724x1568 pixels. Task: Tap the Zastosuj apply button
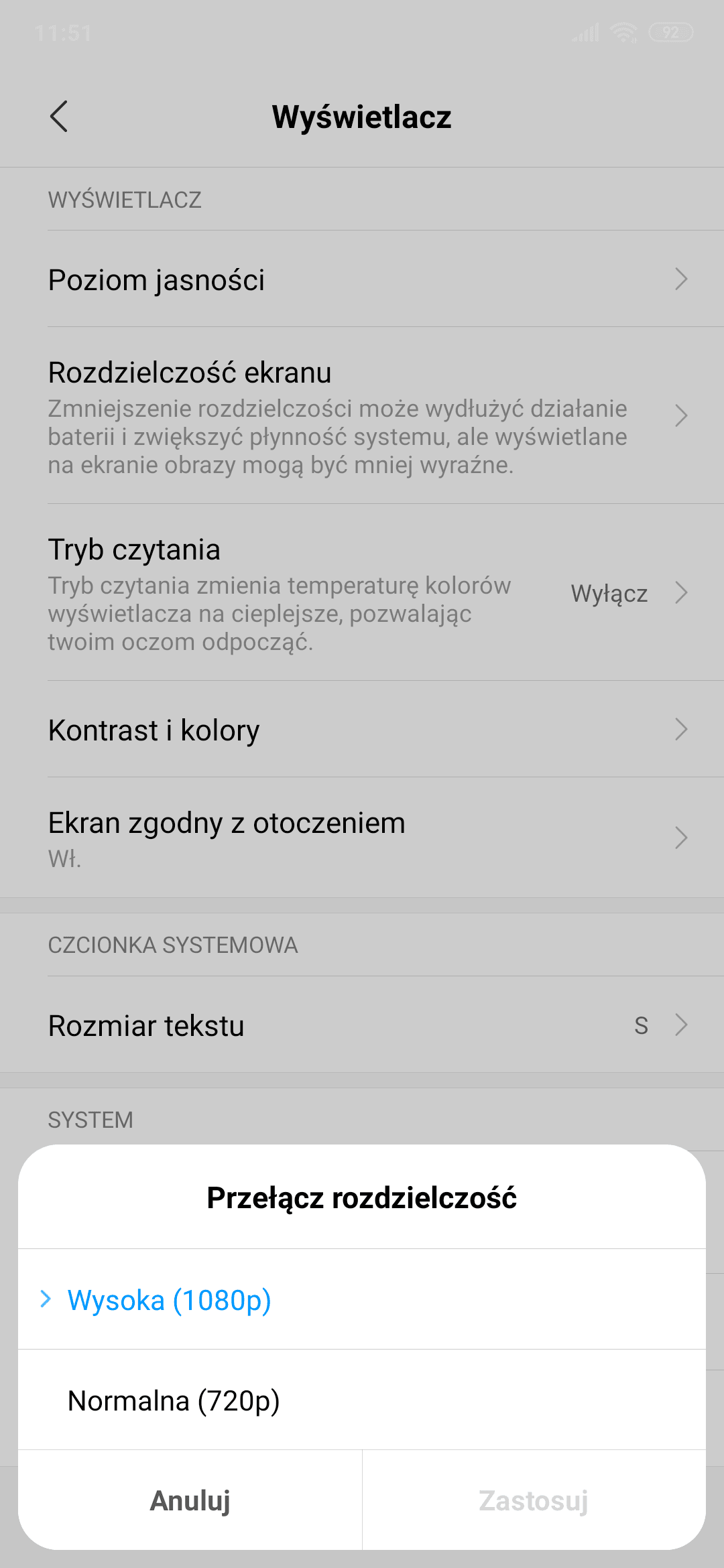point(534,1501)
